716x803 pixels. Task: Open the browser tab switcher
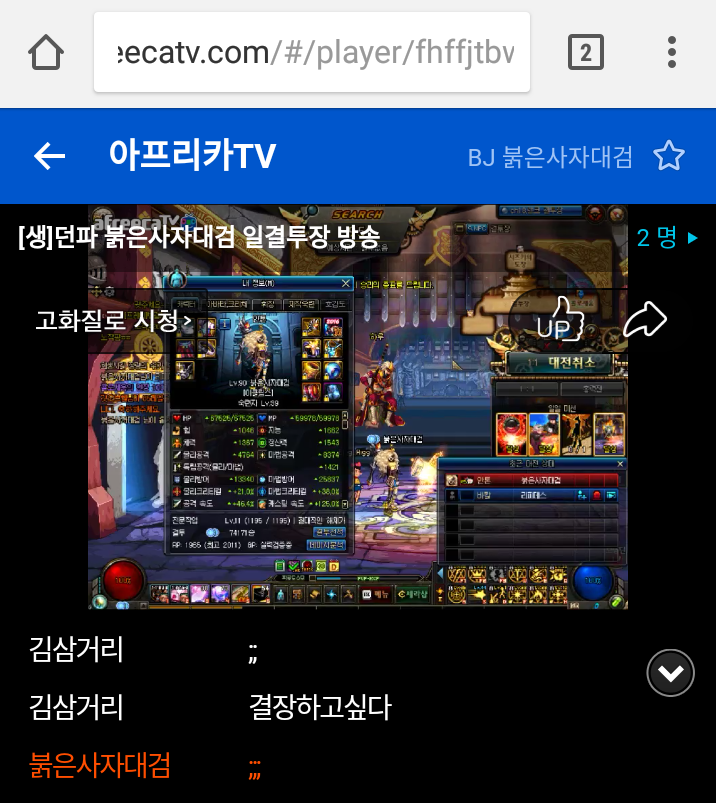(585, 52)
